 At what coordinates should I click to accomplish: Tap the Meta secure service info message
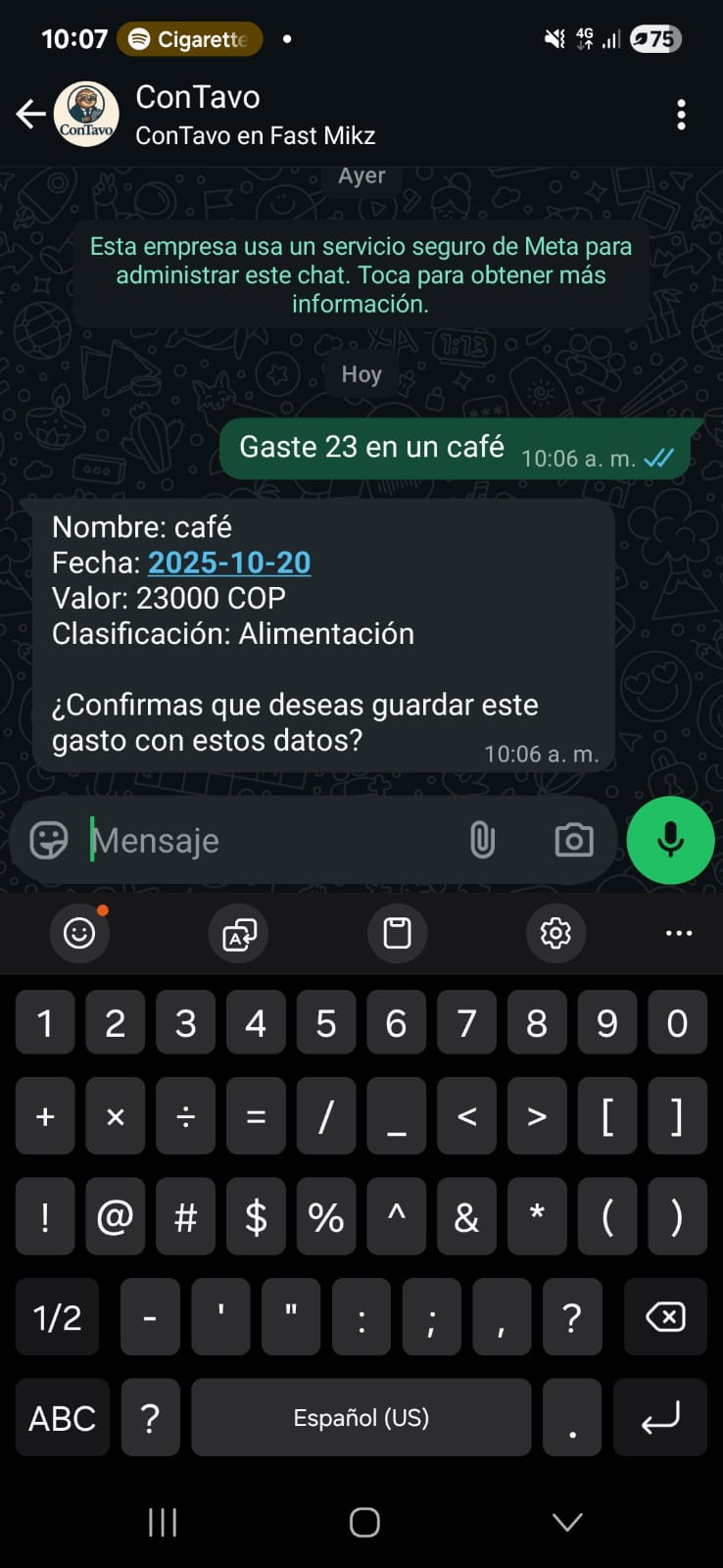point(361,275)
